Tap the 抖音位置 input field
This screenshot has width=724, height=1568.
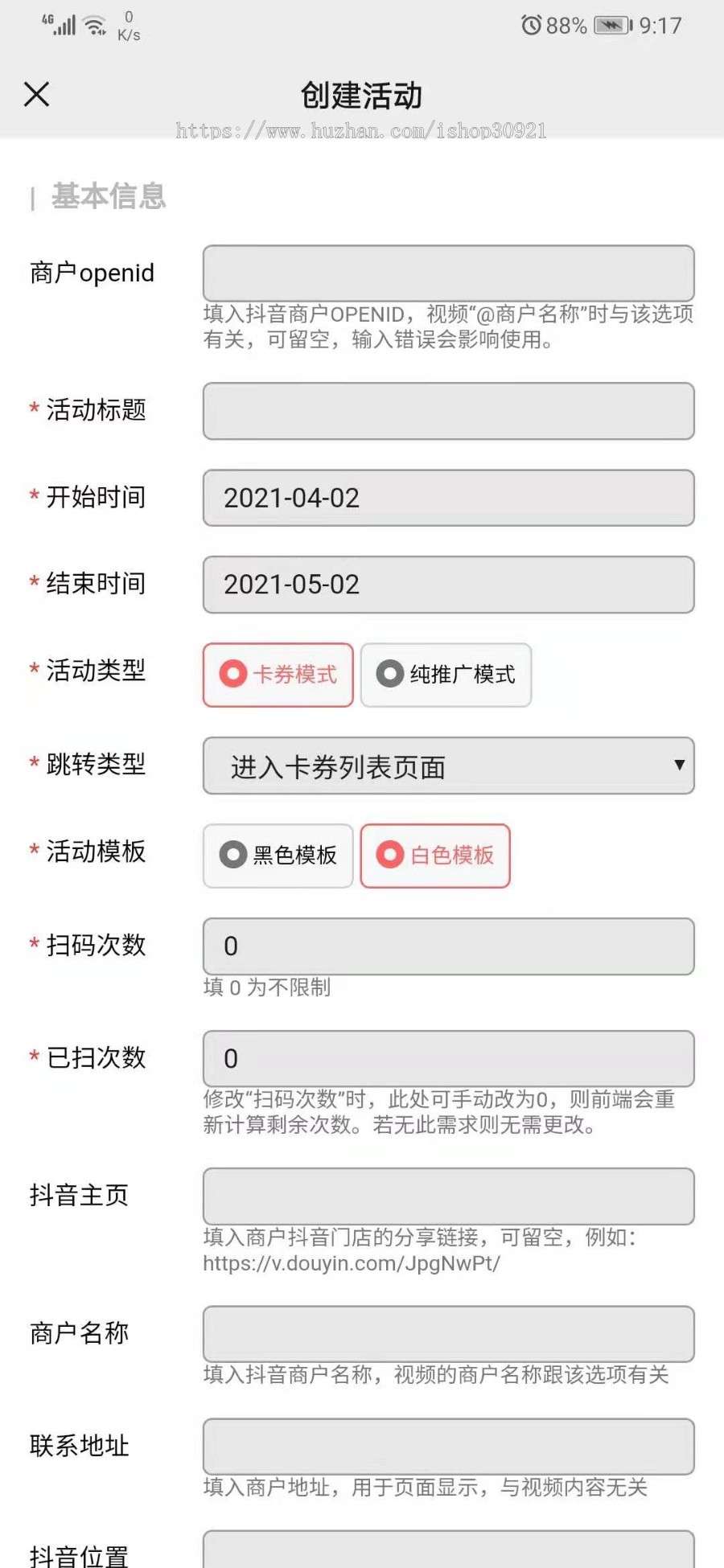(448, 1550)
